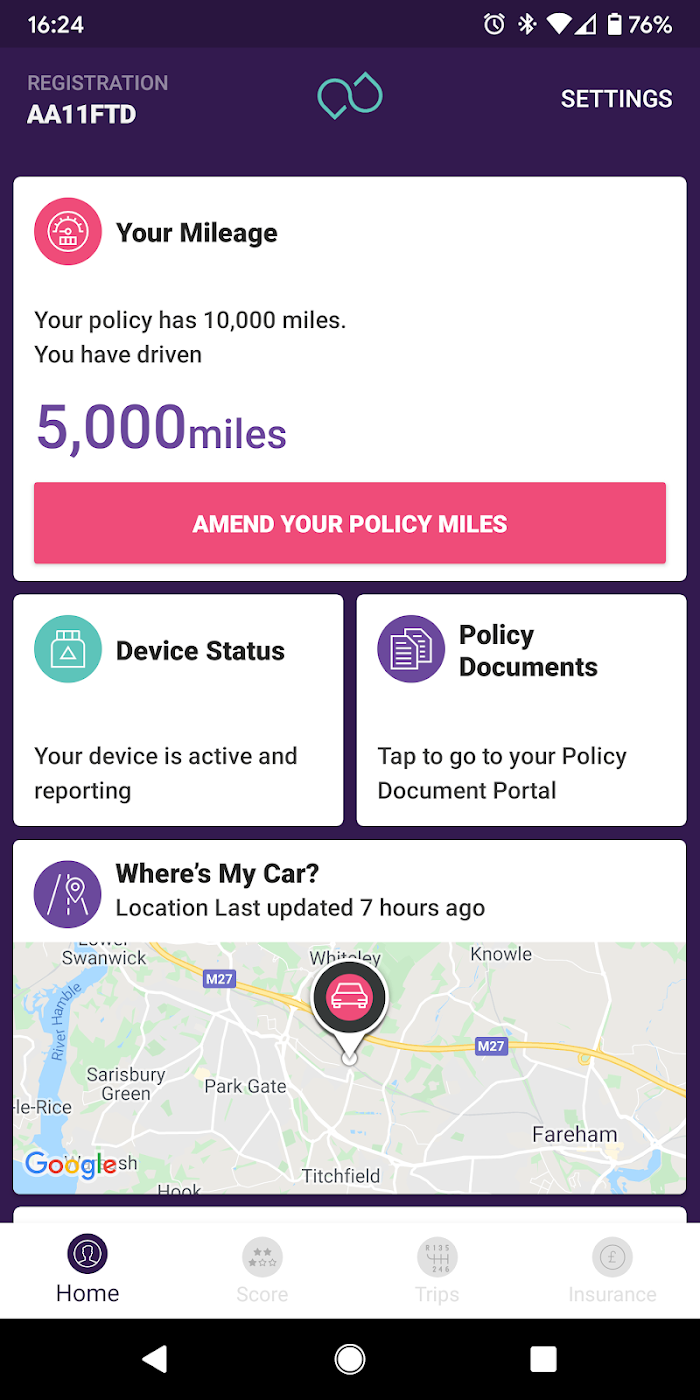Switch to the Insurance tab
The height and width of the screenshot is (1400, 700).
(x=612, y=1270)
